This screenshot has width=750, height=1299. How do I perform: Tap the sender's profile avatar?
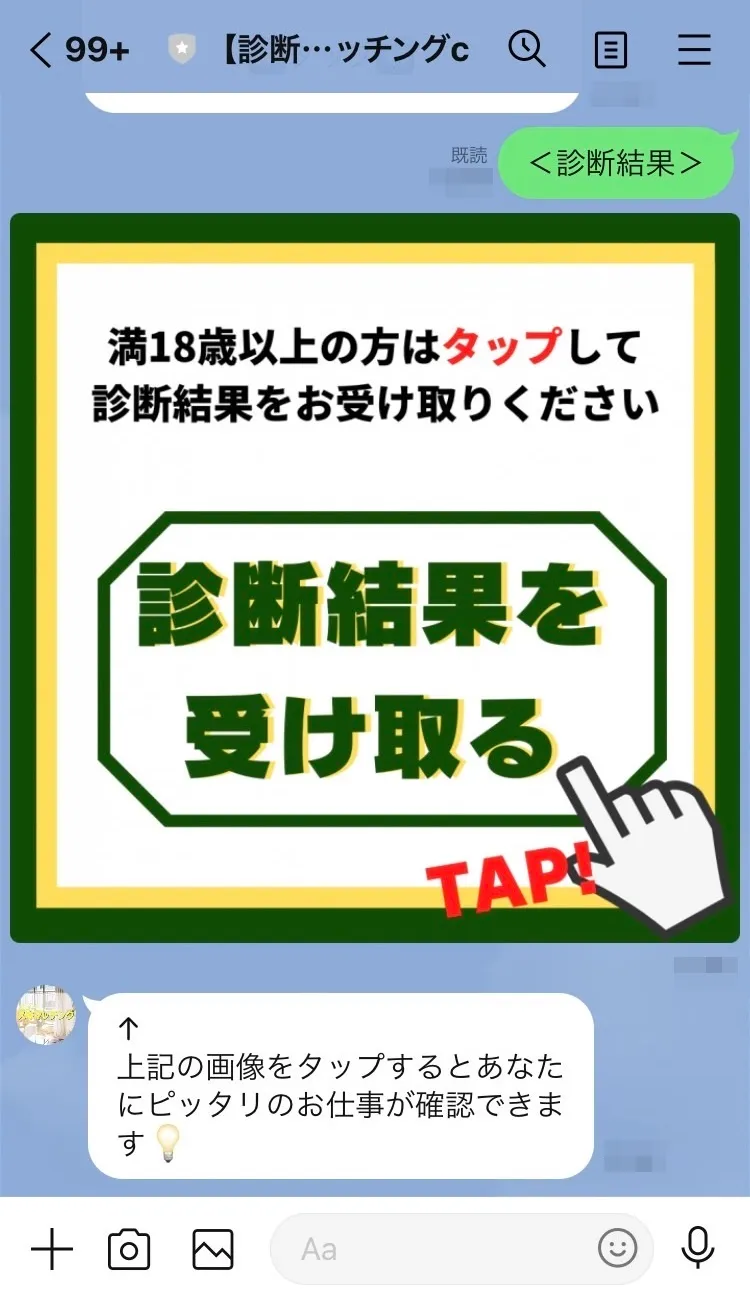45,1014
